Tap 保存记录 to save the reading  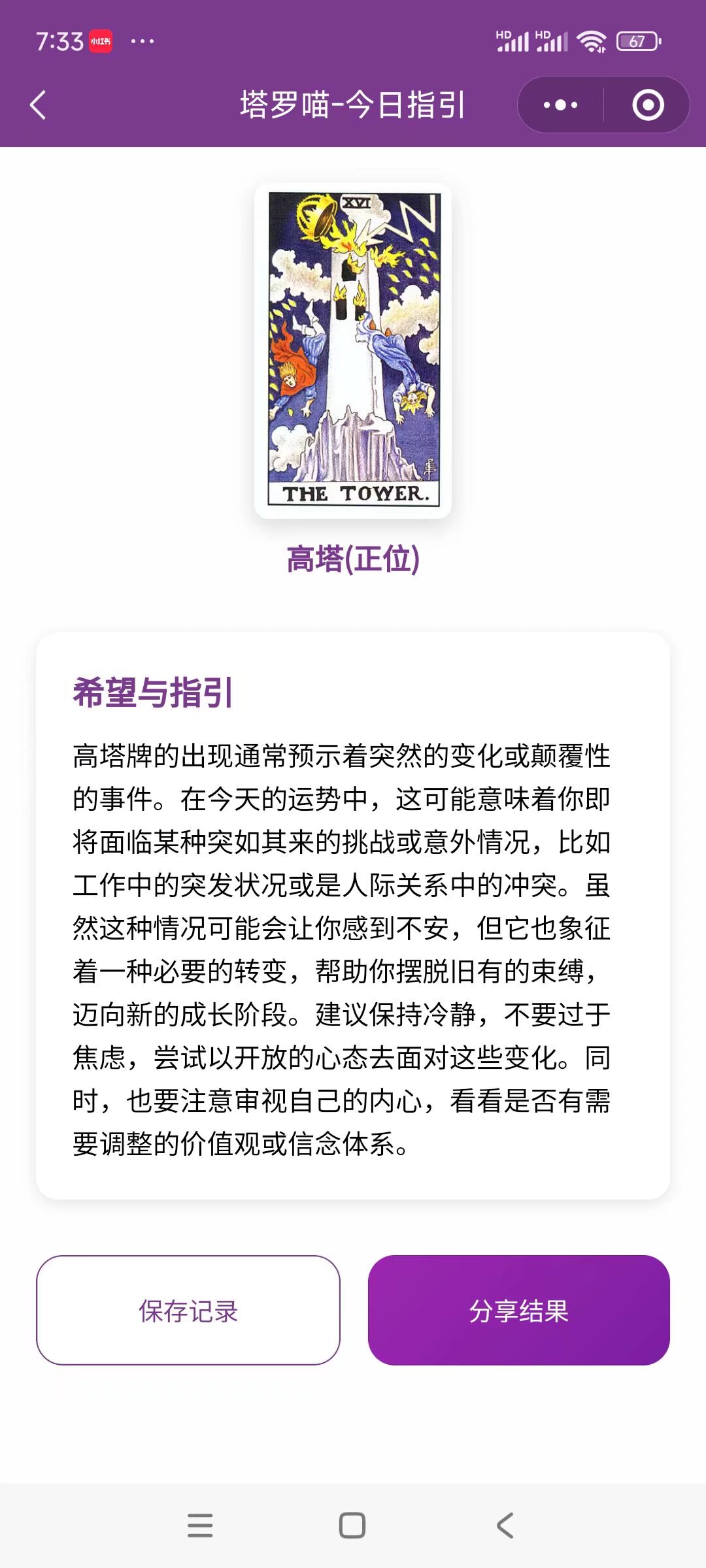[188, 1310]
